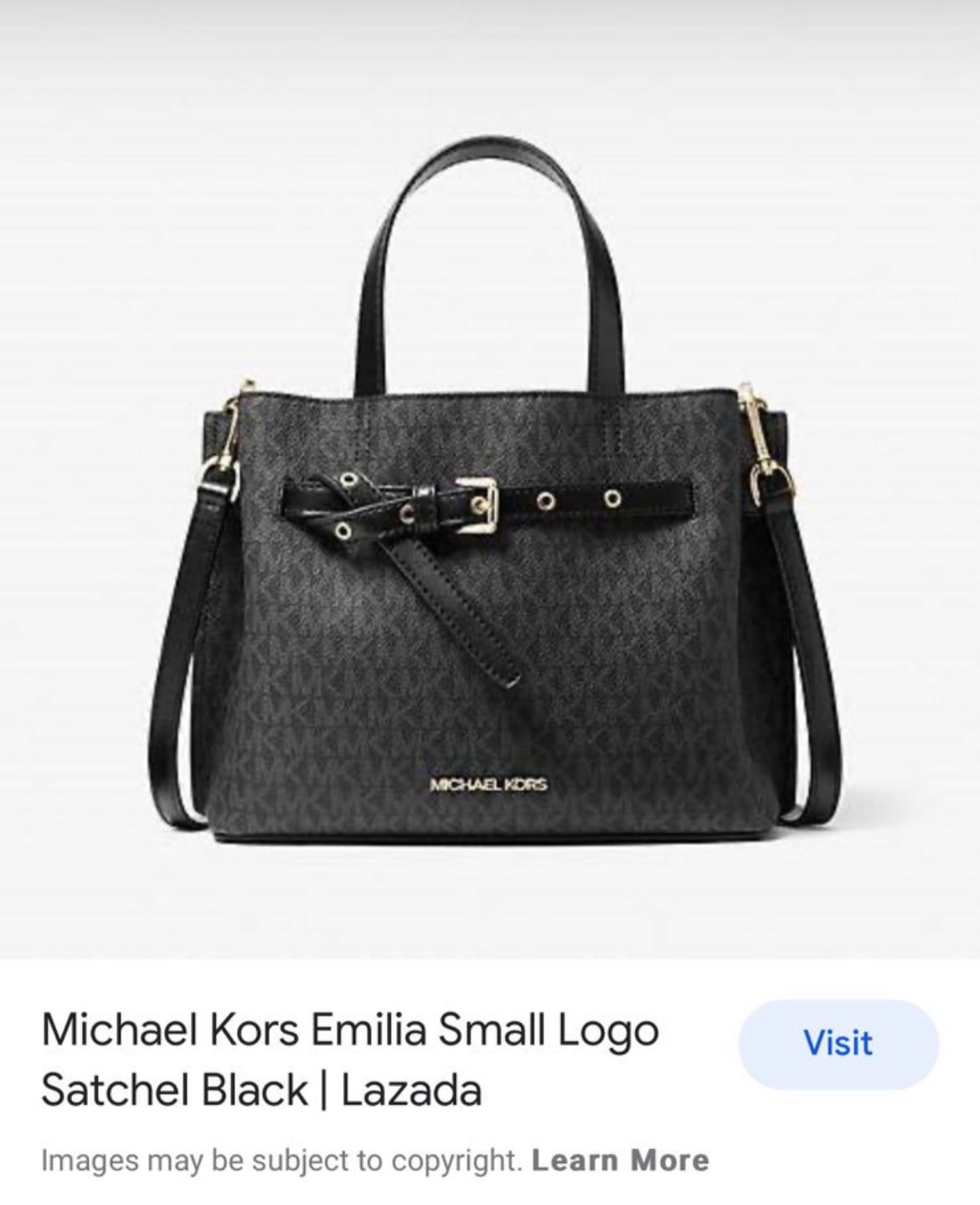Open the Michael Kors Emilia Lazada title

point(350,1060)
